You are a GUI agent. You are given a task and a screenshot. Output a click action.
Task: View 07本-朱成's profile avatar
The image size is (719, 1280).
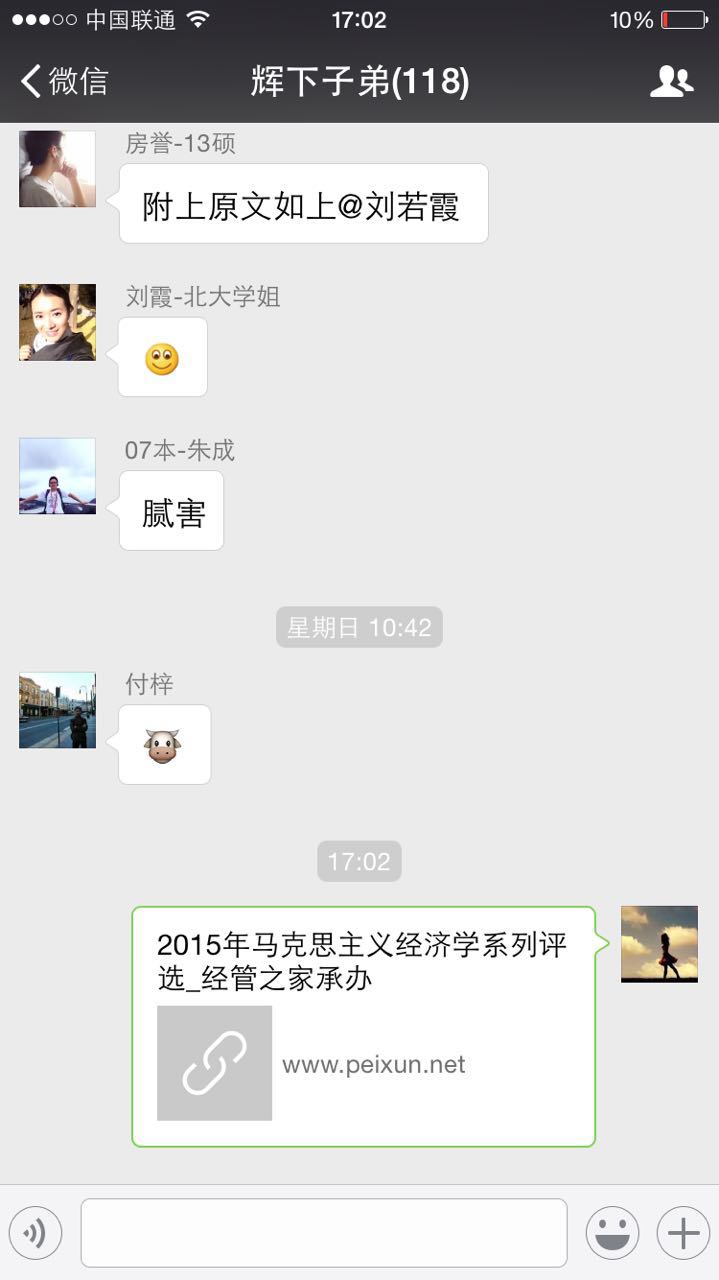click(57, 476)
